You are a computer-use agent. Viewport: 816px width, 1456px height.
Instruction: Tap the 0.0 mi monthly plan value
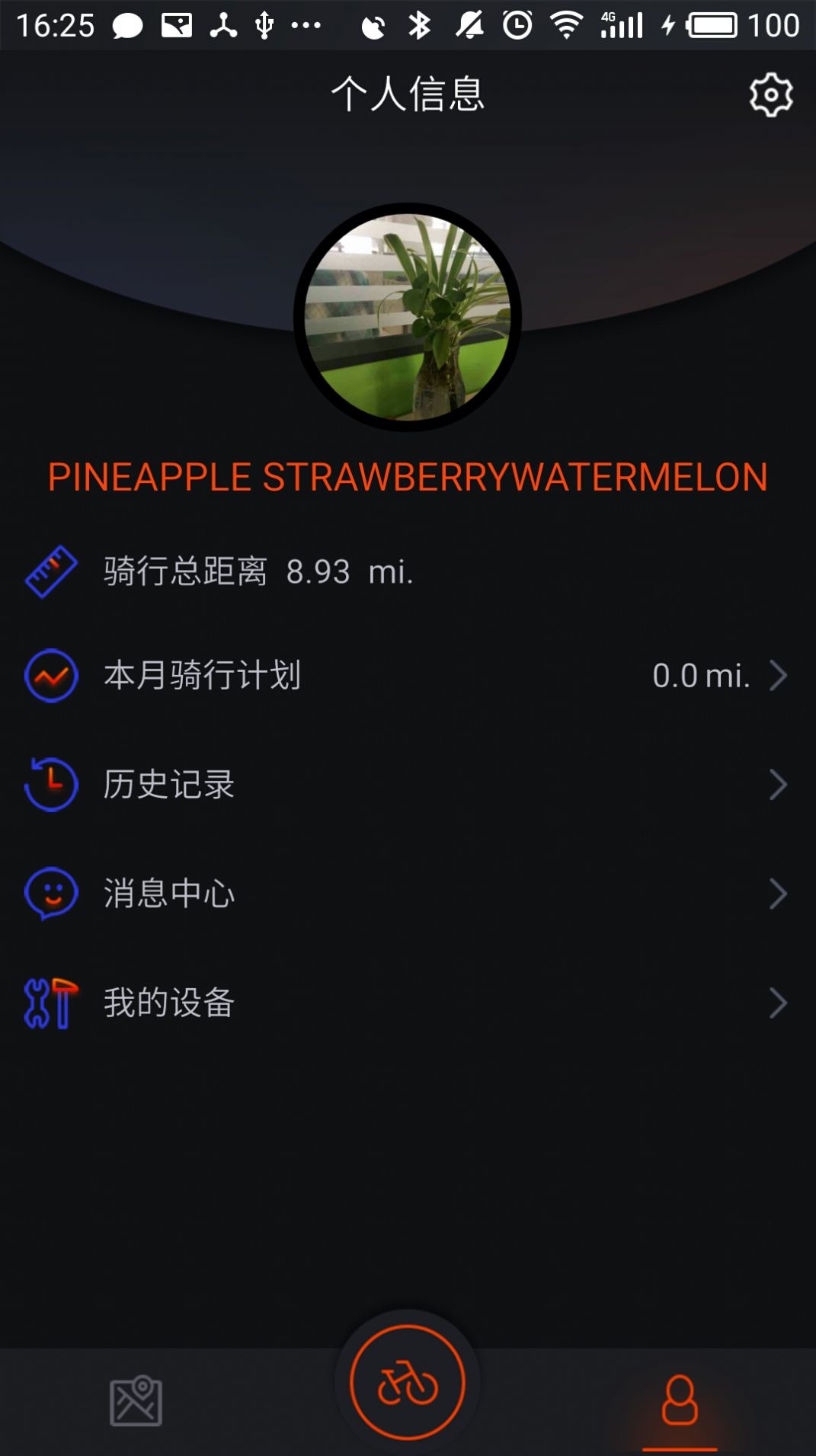[702, 677]
